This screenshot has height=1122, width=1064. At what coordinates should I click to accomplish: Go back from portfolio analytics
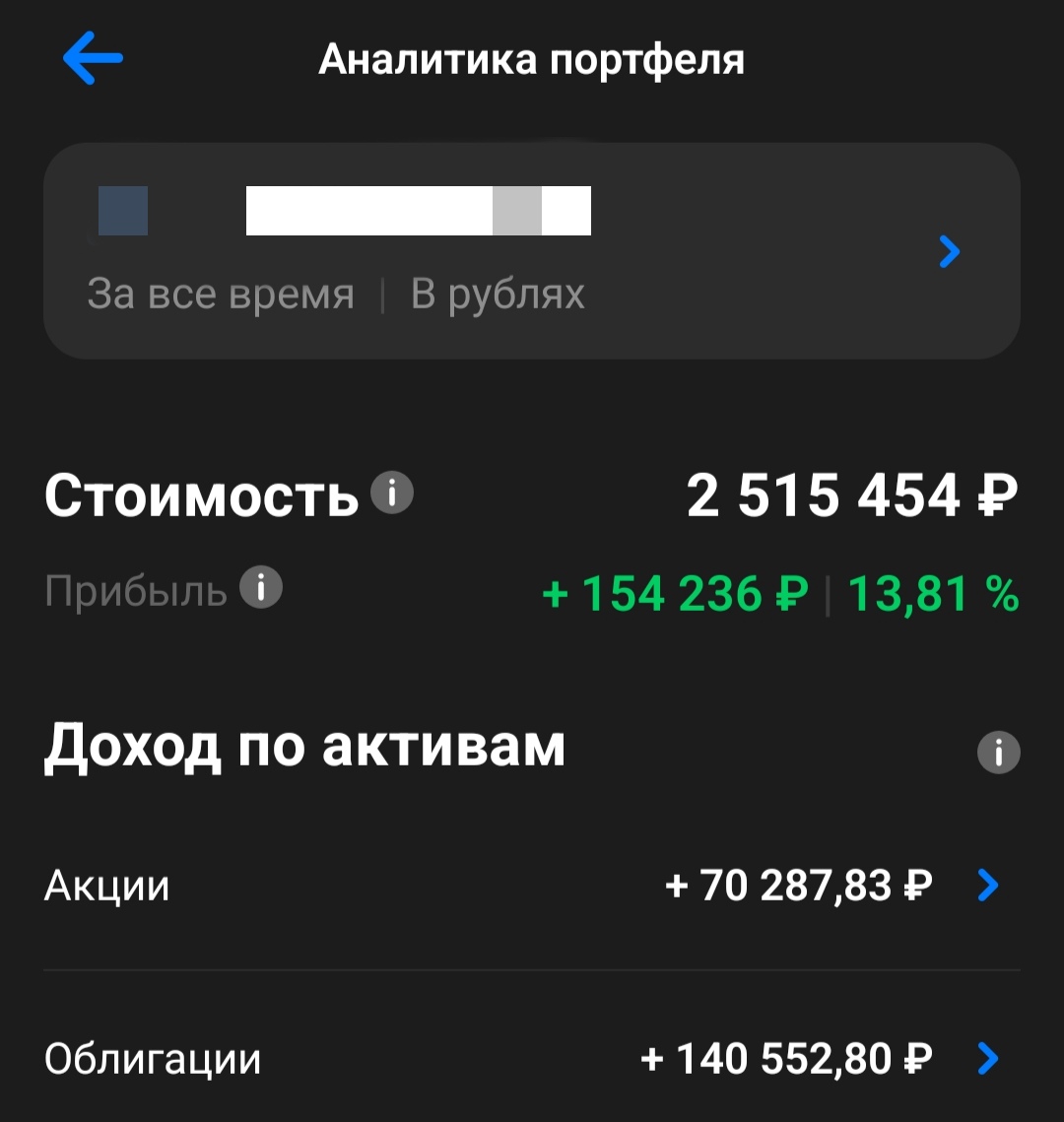point(93,59)
